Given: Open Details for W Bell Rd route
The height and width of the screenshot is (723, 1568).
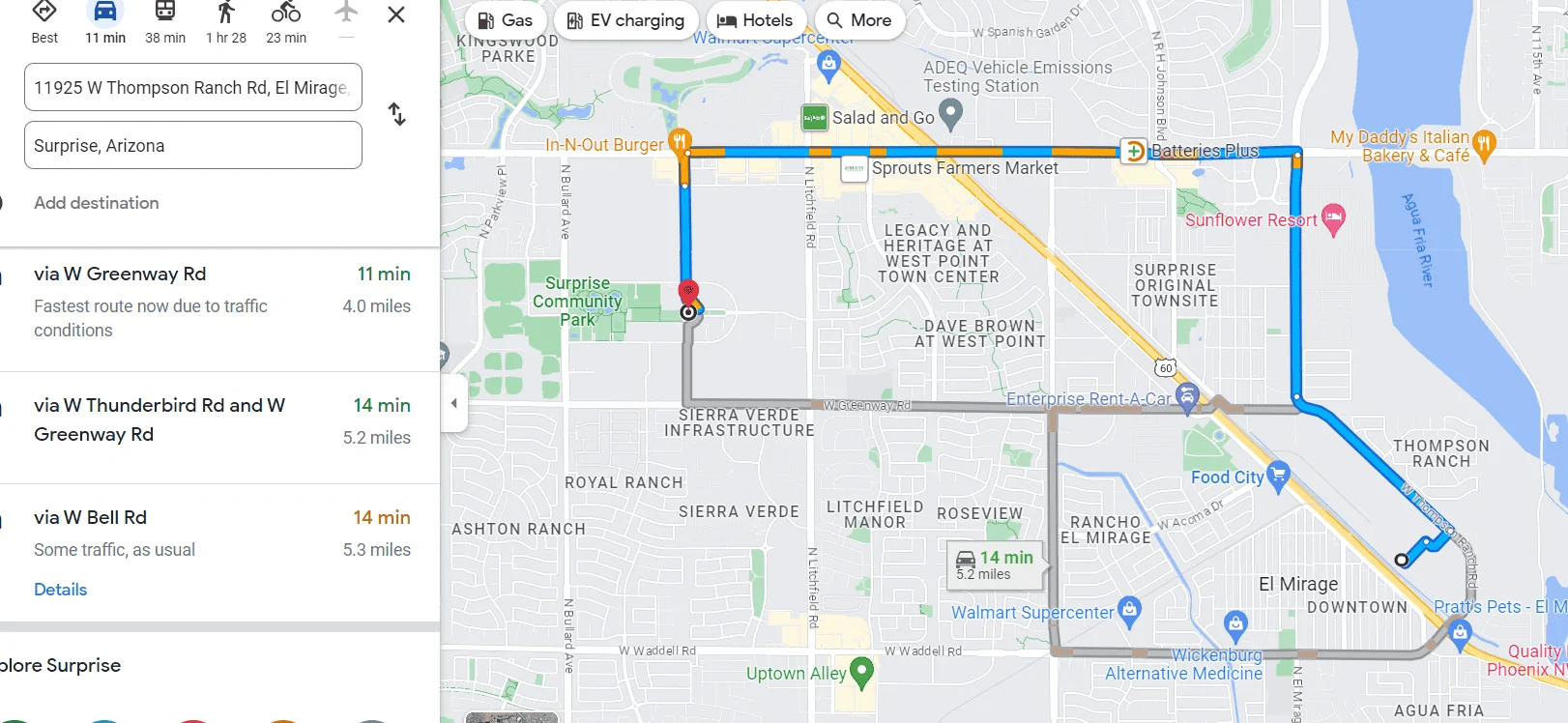Looking at the screenshot, I should 60,590.
